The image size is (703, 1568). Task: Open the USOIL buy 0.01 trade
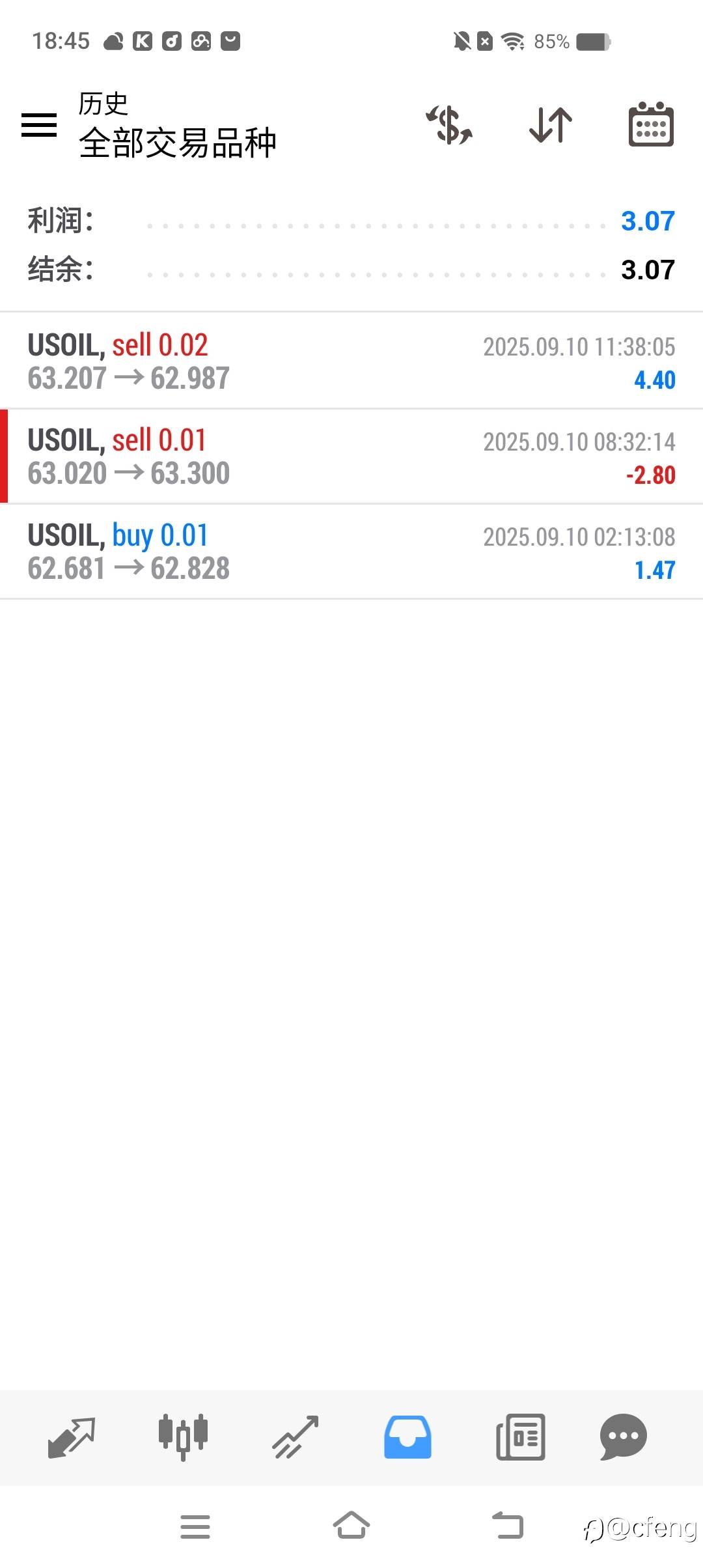coord(351,552)
